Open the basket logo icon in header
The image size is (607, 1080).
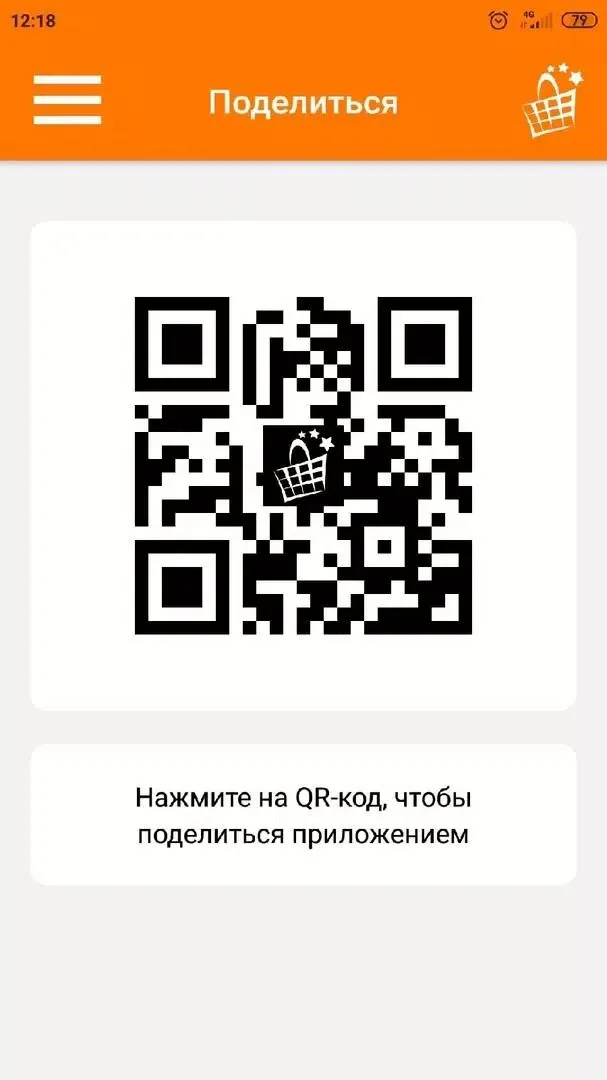tap(551, 101)
